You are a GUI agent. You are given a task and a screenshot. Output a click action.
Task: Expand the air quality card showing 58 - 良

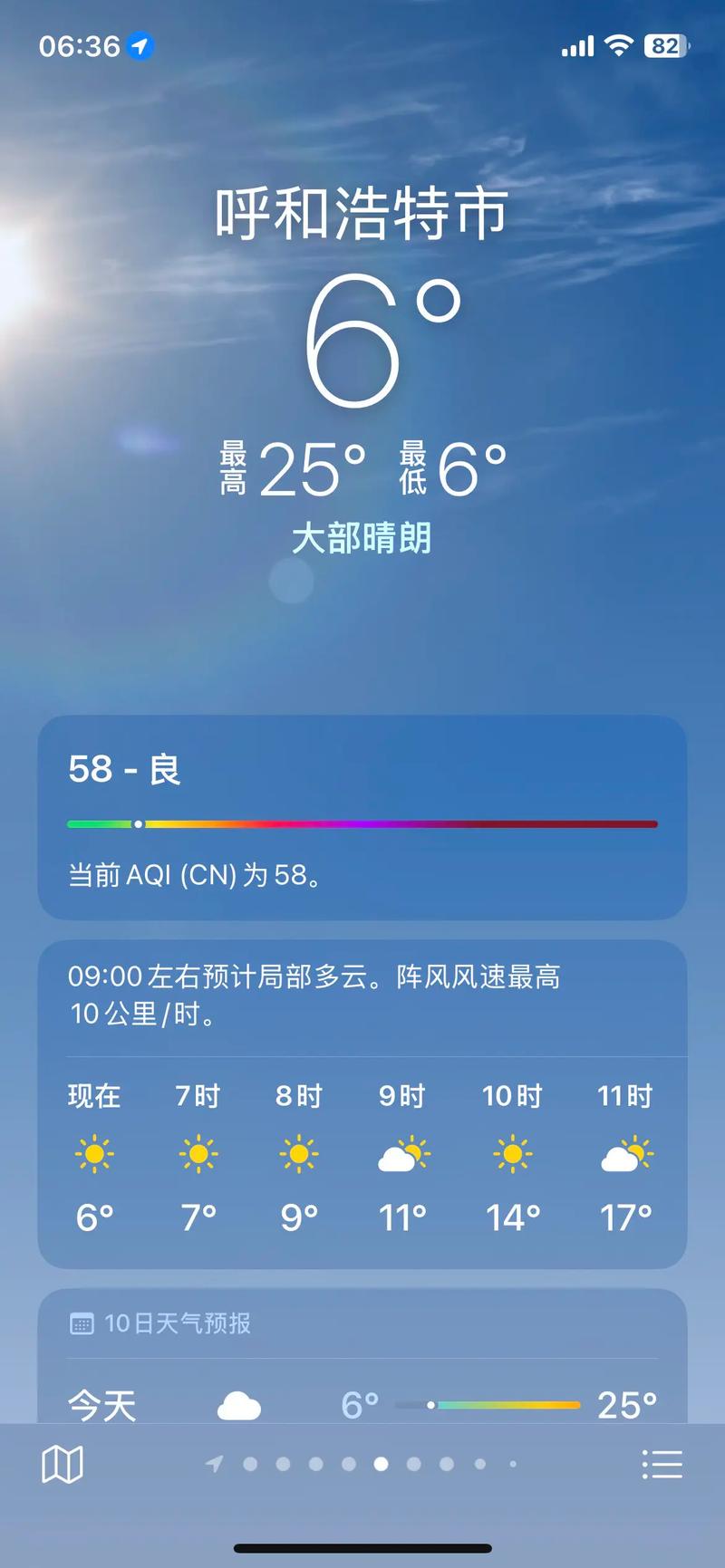[362, 820]
